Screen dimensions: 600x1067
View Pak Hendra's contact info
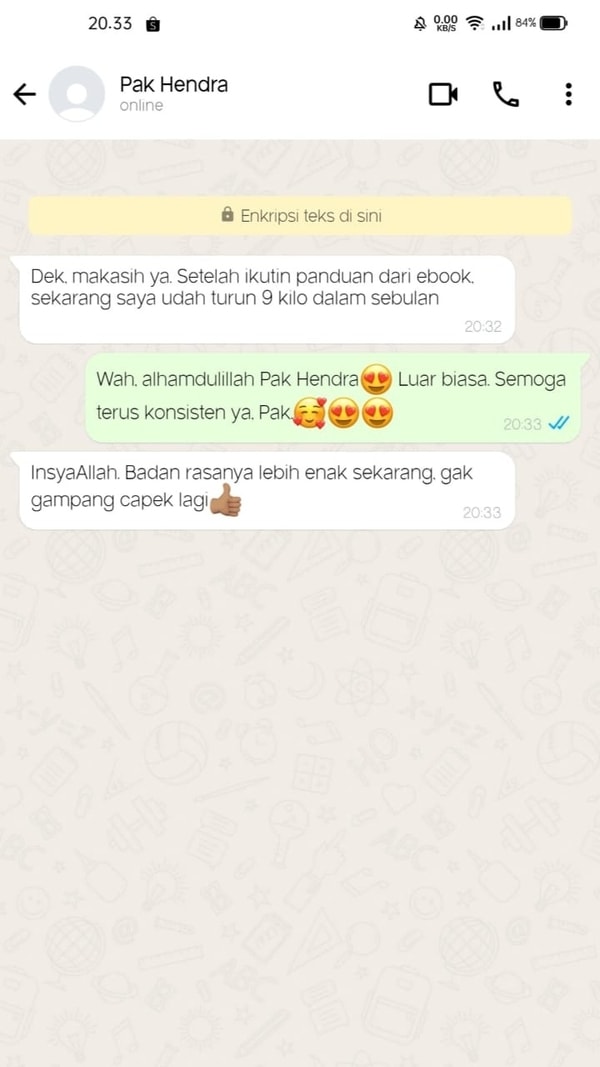click(174, 93)
